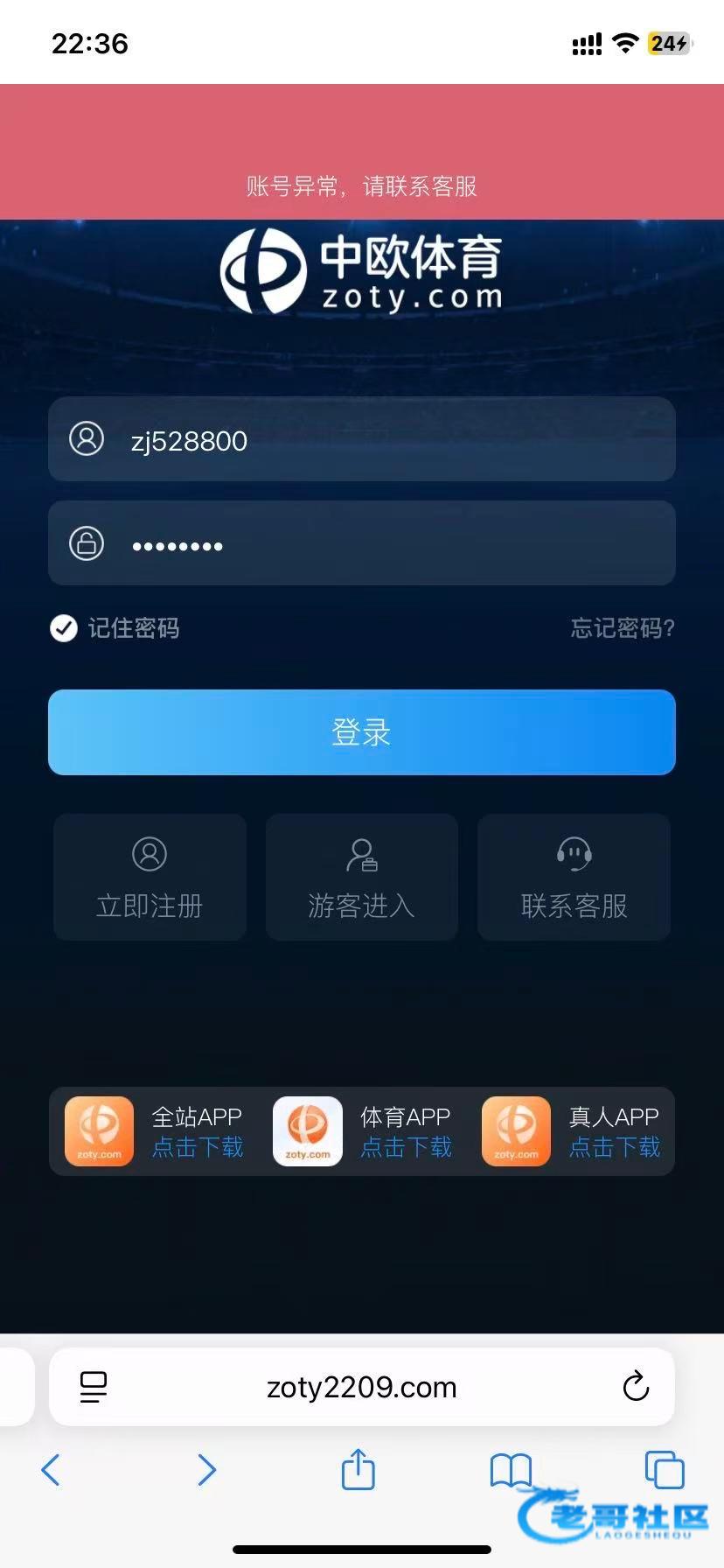Go forward in browser history
The width and height of the screenshot is (724, 1568).
tap(206, 1470)
